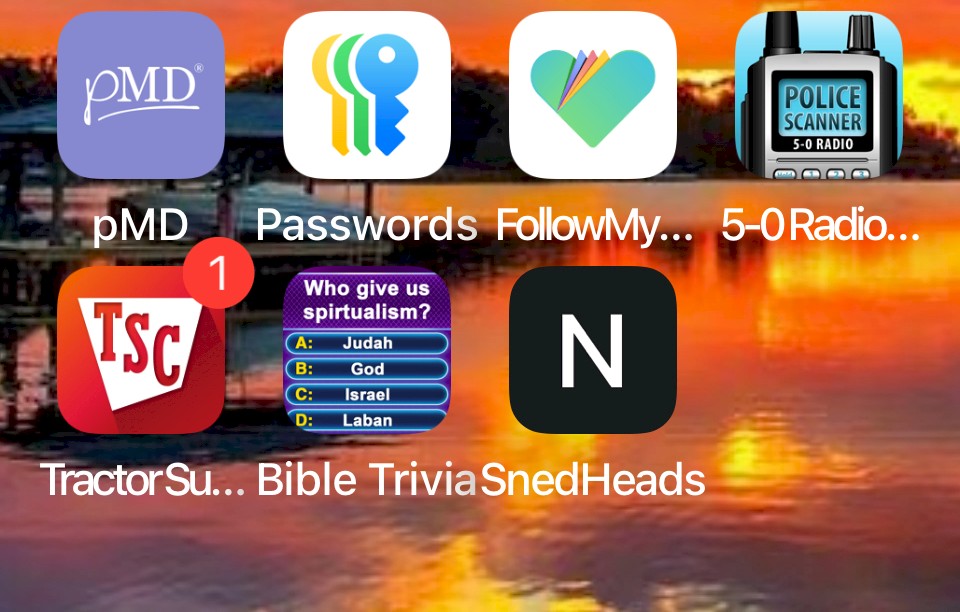Launch the Bible Trivia game
The width and height of the screenshot is (960, 612).
(x=367, y=350)
